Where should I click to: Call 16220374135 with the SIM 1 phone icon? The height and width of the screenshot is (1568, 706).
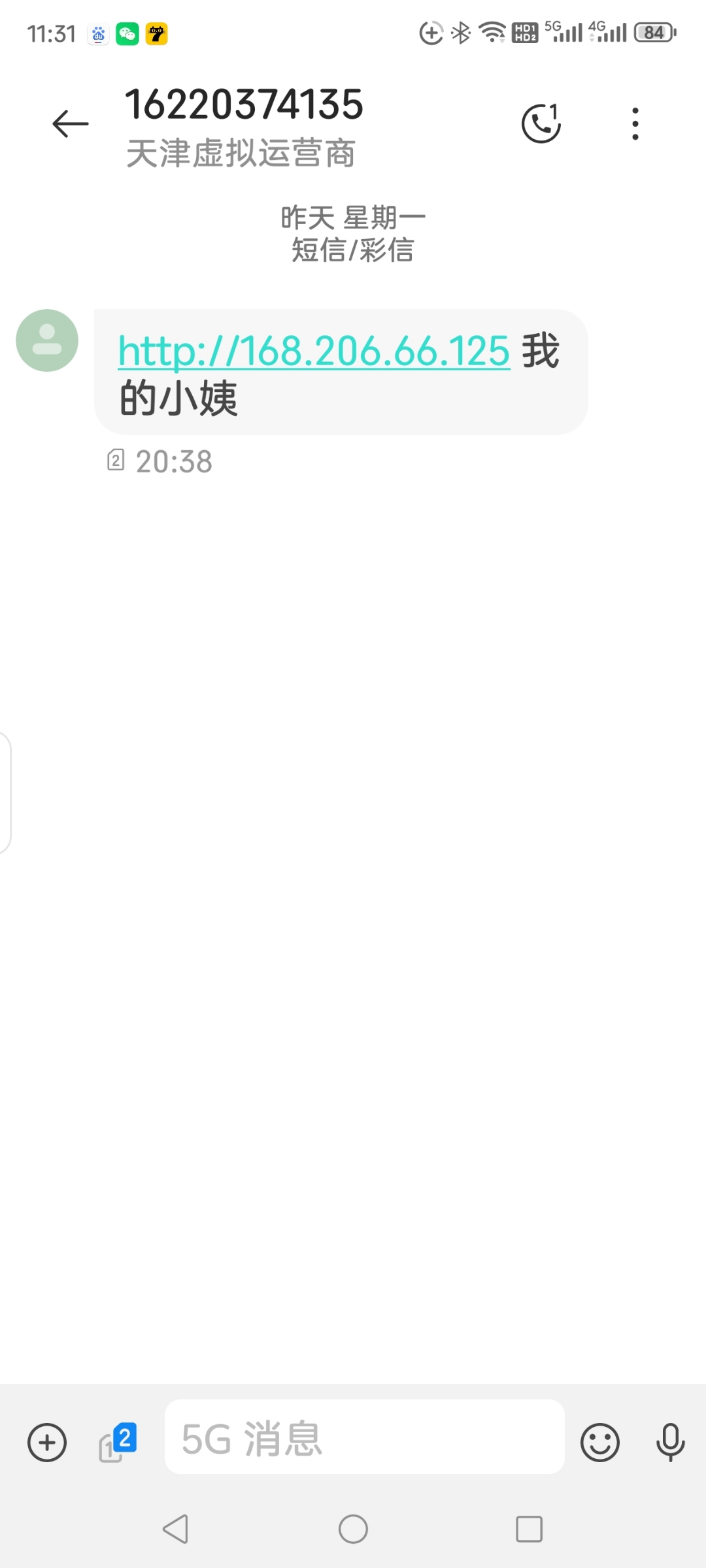pyautogui.click(x=541, y=123)
